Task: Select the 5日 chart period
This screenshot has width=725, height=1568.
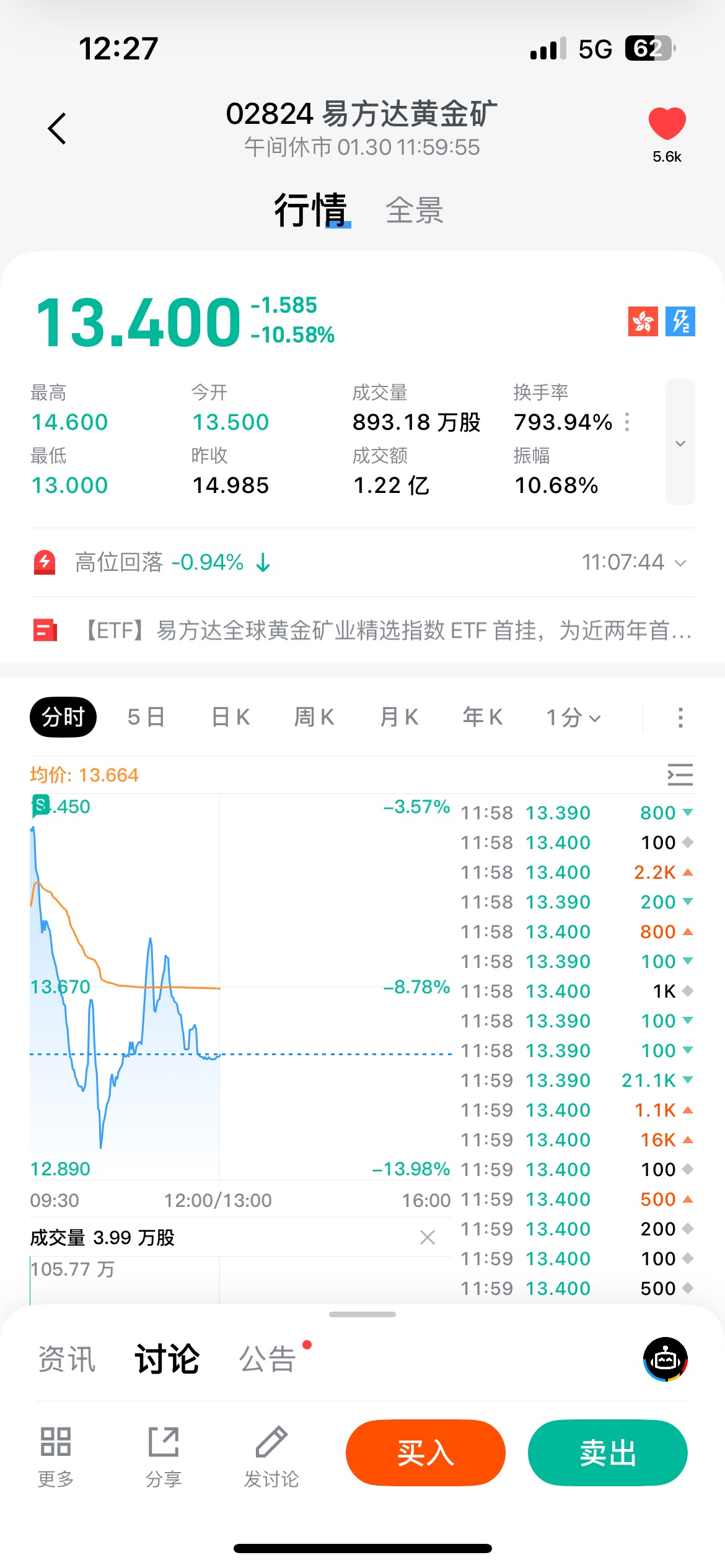Action: pos(146,717)
